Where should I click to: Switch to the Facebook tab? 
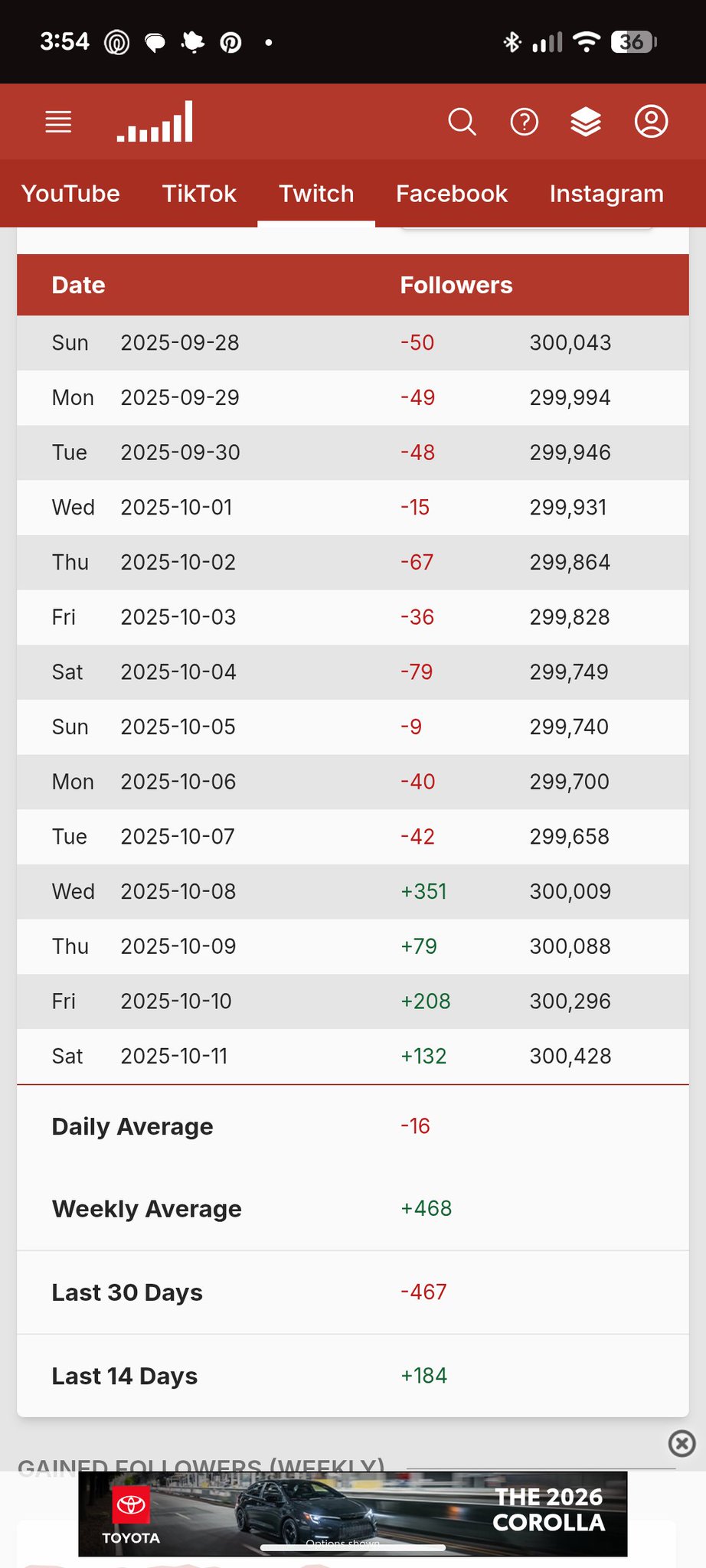point(452,194)
